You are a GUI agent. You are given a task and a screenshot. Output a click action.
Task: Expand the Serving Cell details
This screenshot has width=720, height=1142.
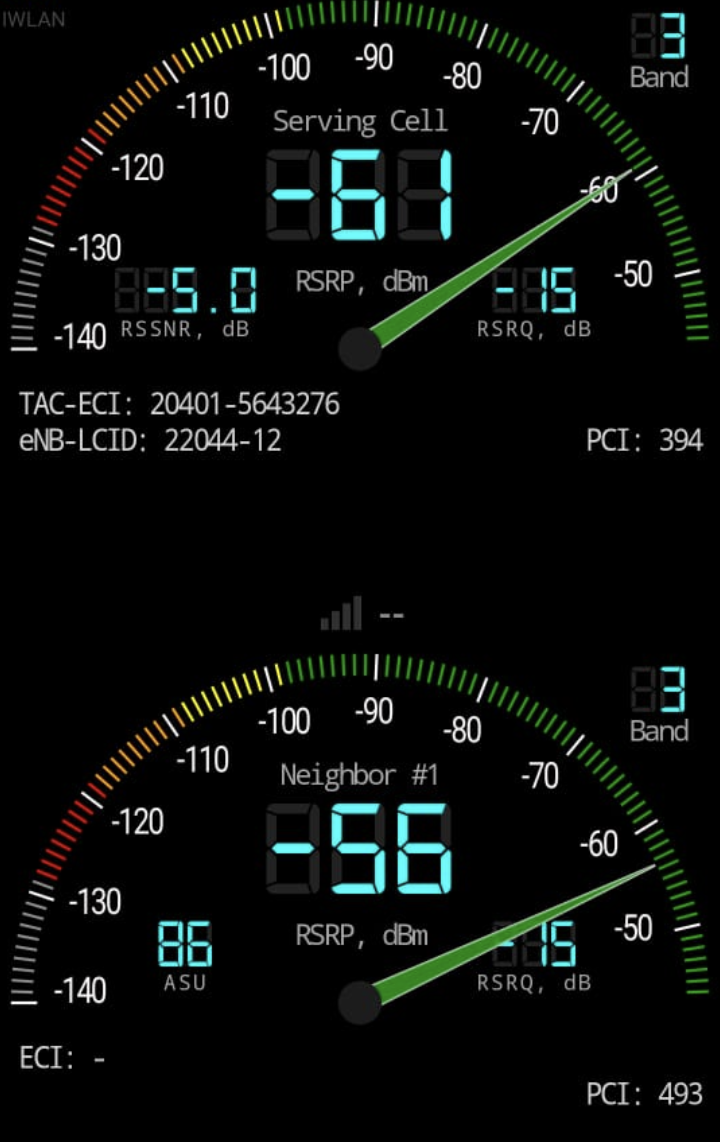pos(362,121)
